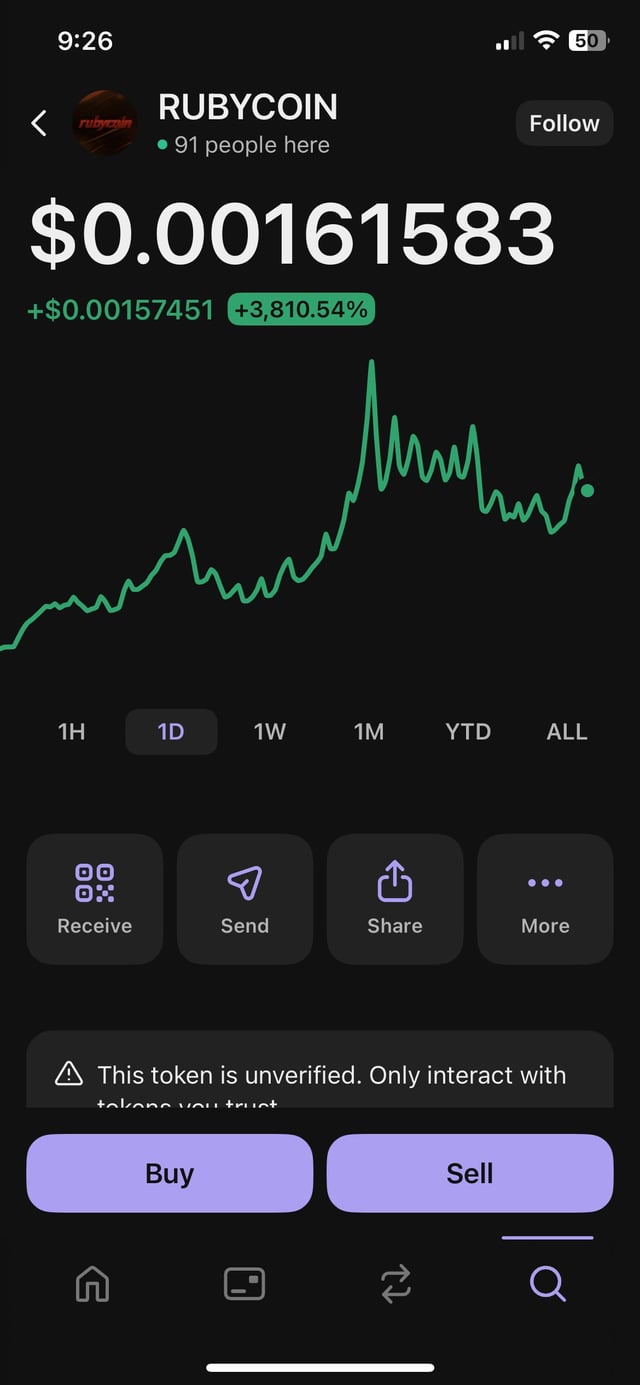Switch to the wallet card tab
Screen dimensions: 640x1385
point(244,1283)
